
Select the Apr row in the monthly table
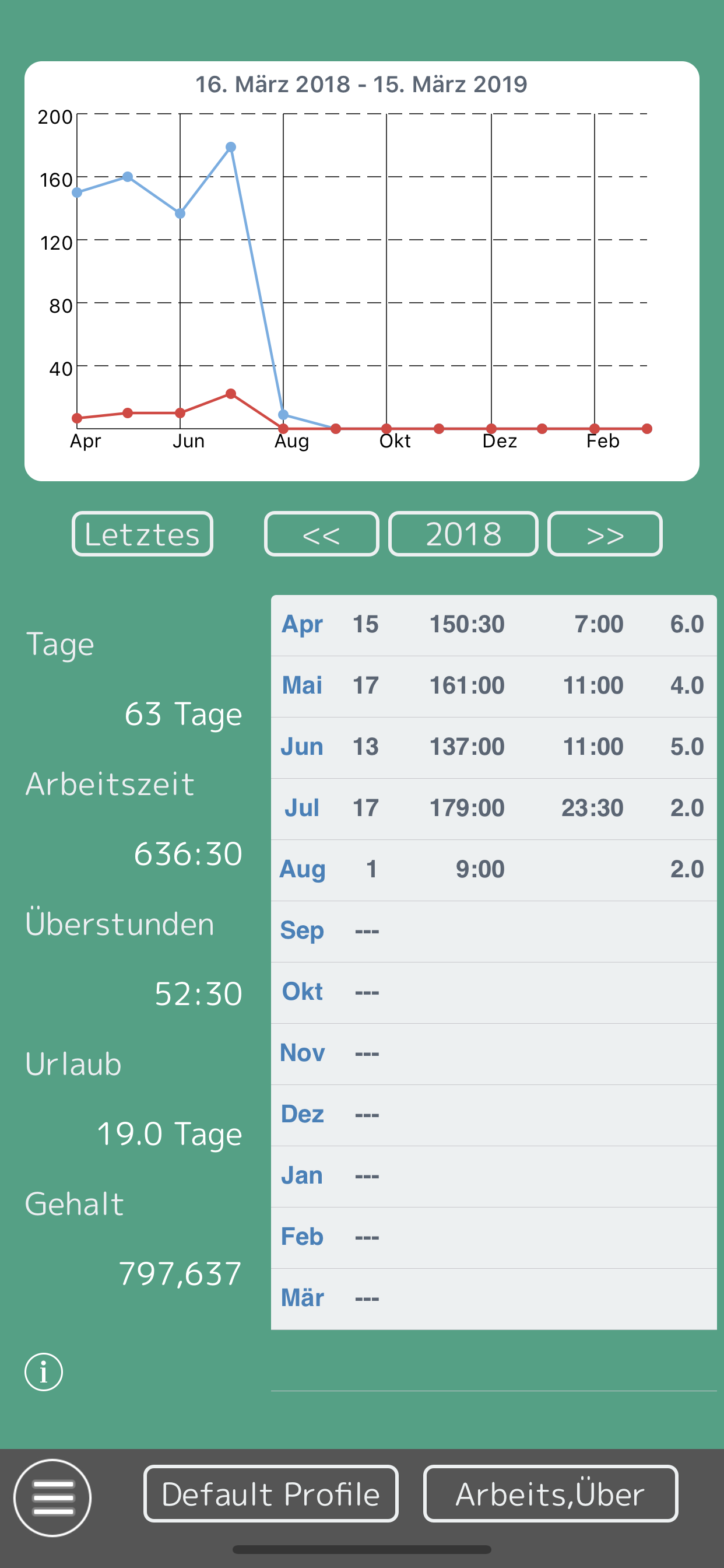(493, 624)
